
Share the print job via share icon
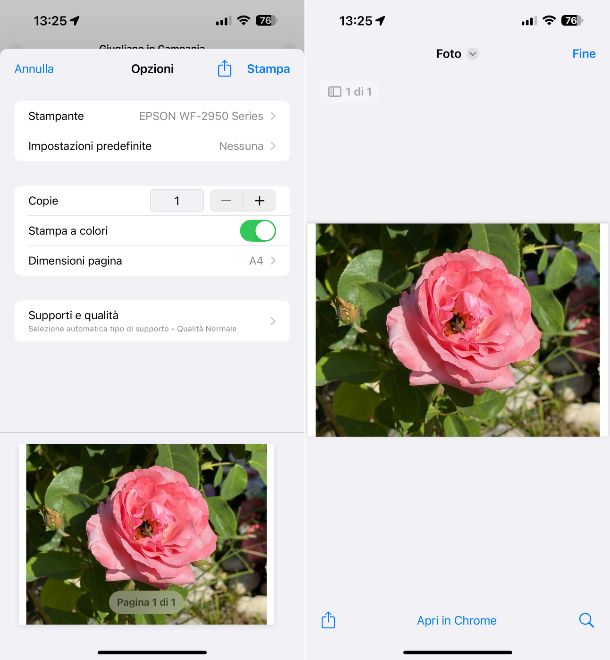tap(224, 69)
